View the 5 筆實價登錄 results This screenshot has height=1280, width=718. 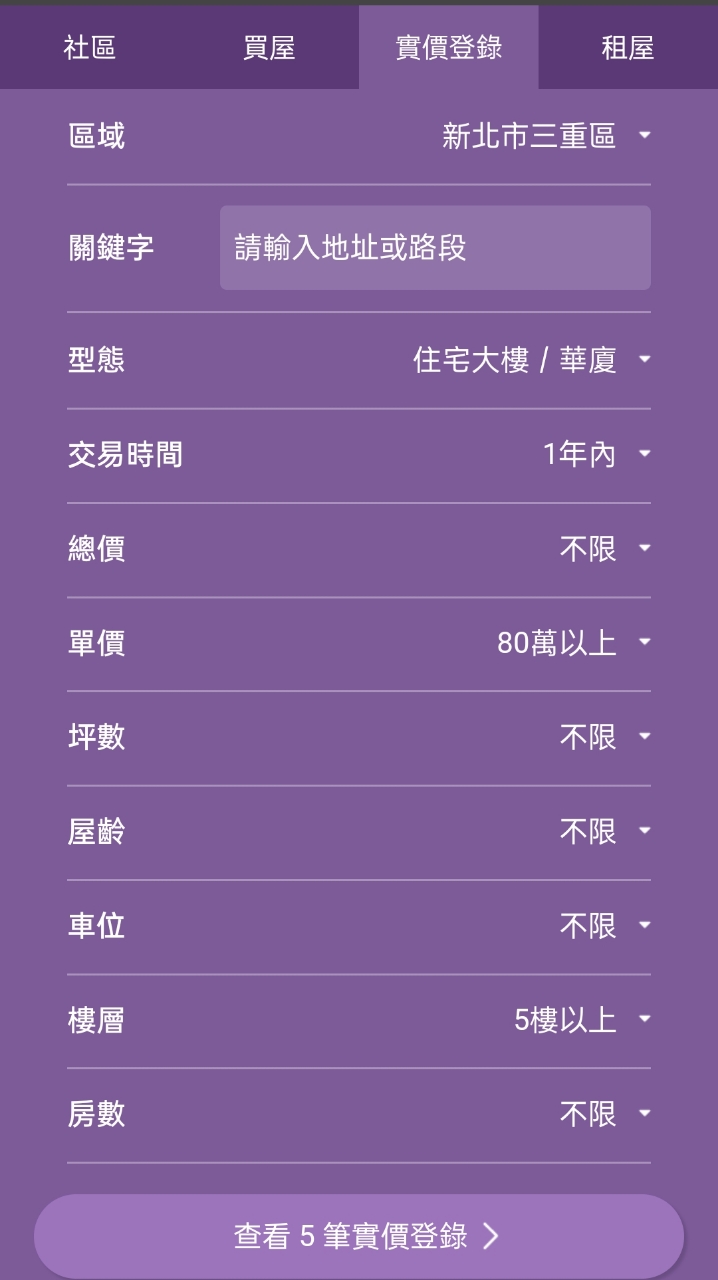pos(359,1236)
